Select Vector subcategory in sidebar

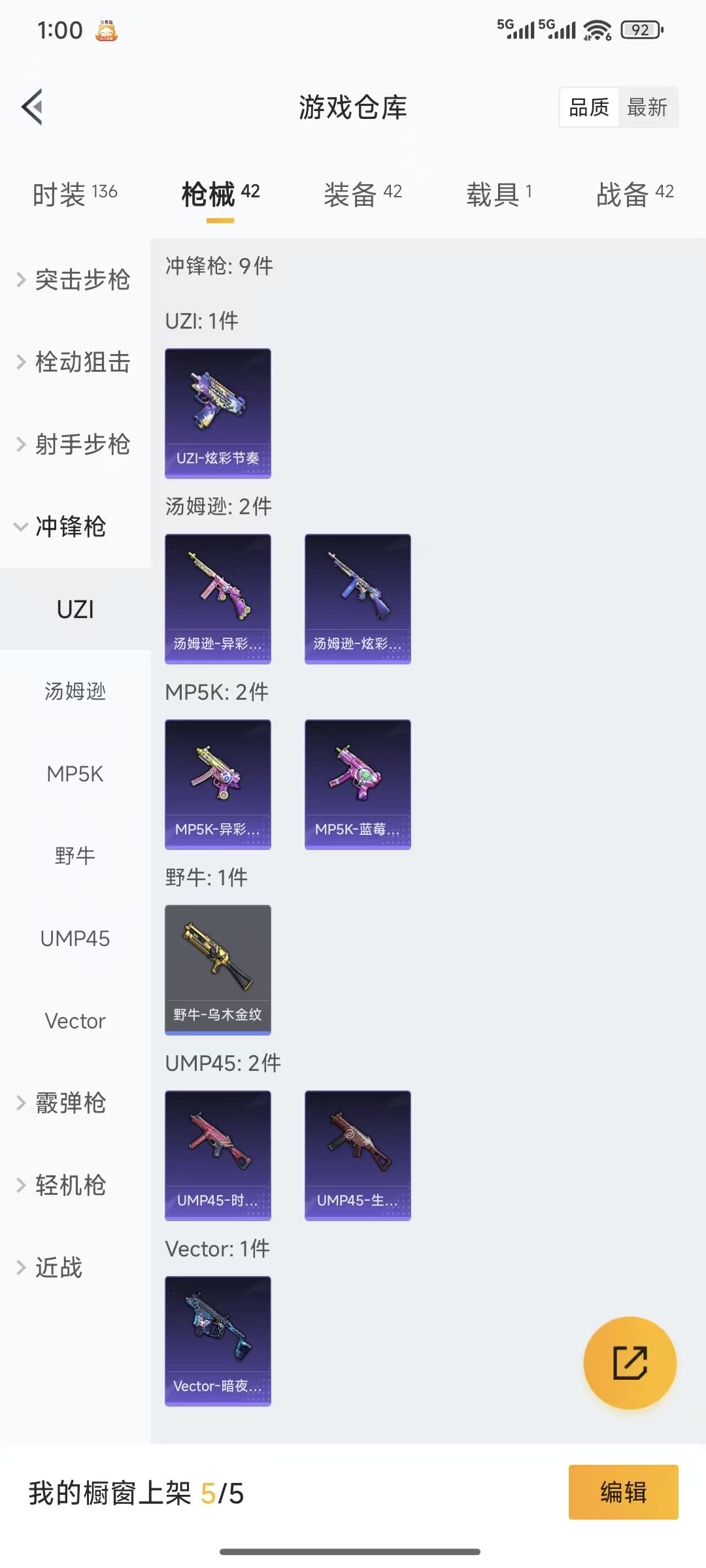pyautogui.click(x=75, y=1021)
